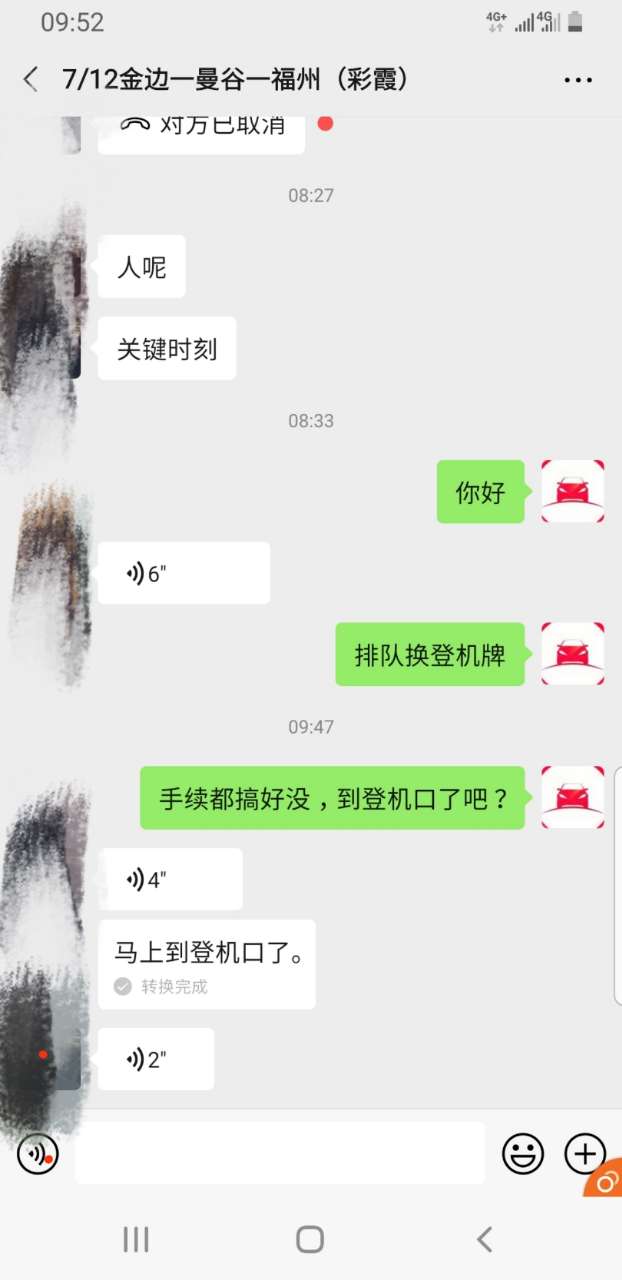This screenshot has width=622, height=1280.
Task: Play the unread 2-second voice message
Action: tap(156, 1059)
